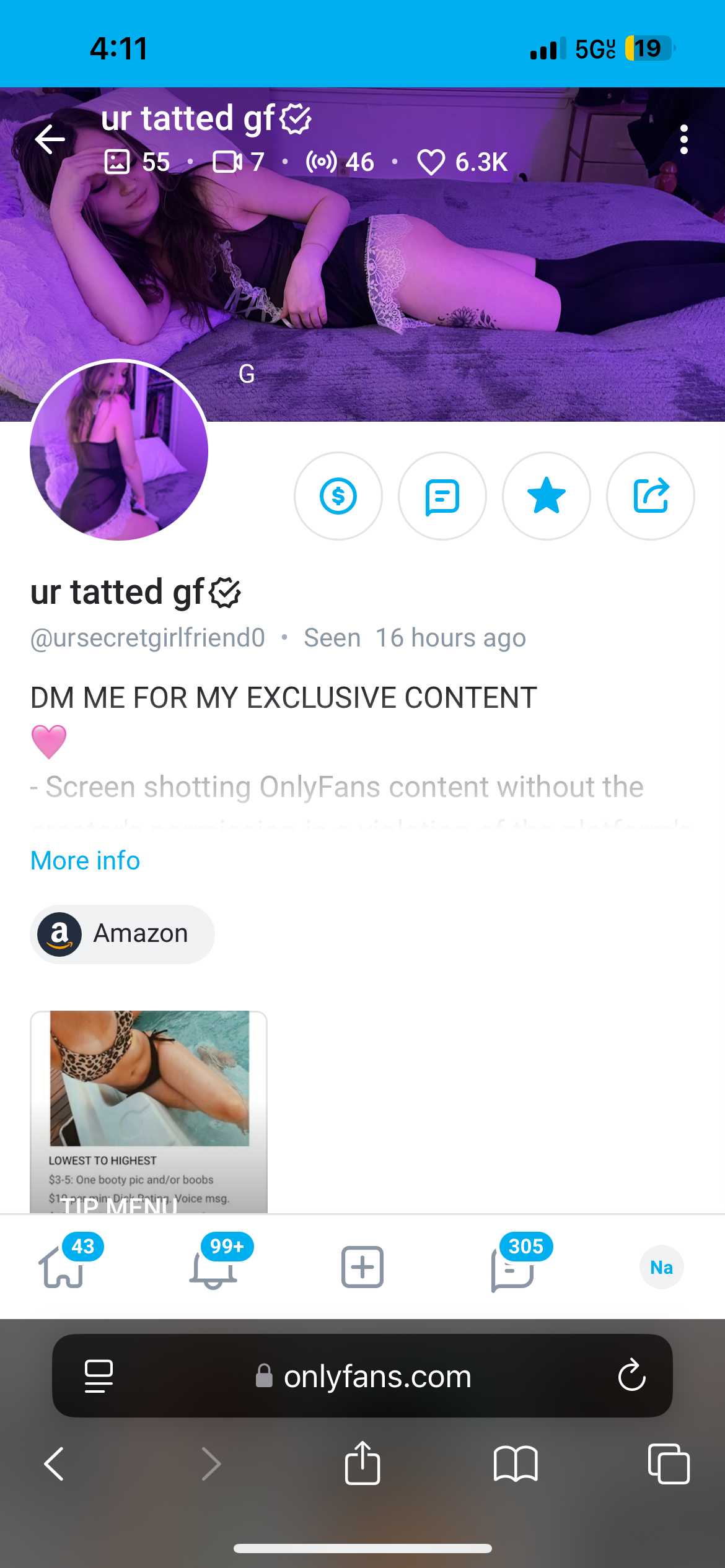Viewport: 725px width, 1568px height.
Task: Open page settings beside the address
Action: [x=99, y=1375]
